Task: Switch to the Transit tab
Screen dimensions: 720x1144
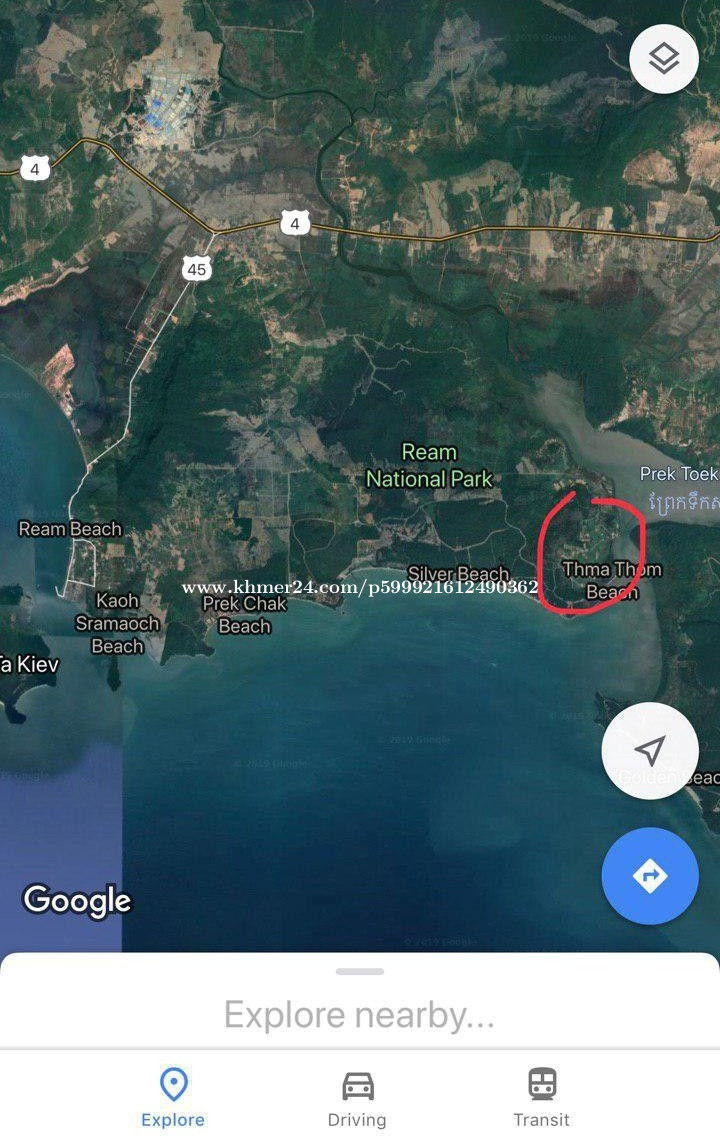Action: [x=541, y=1097]
